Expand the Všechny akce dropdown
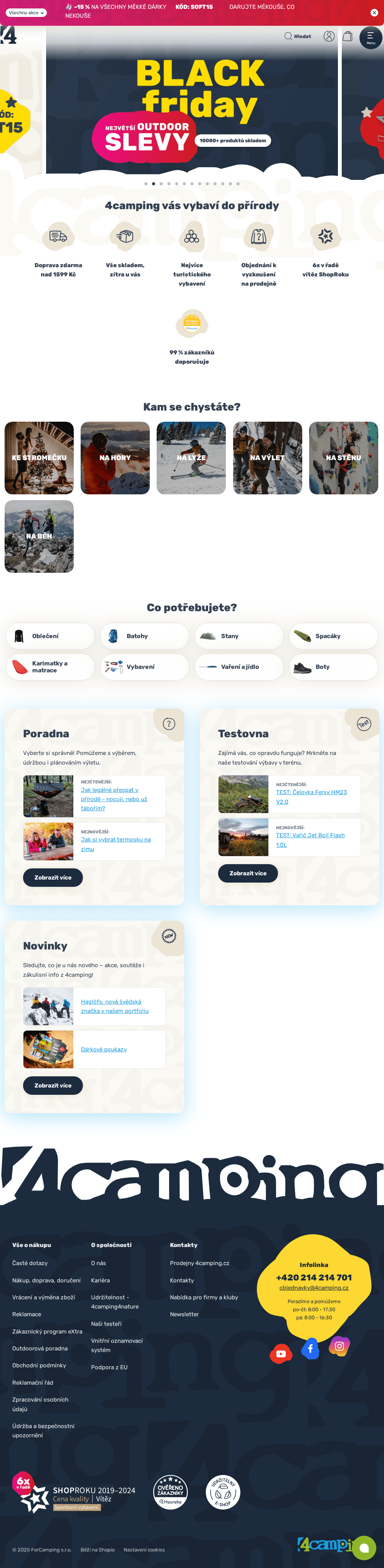Screen dimensions: 384x1568 coord(27,13)
